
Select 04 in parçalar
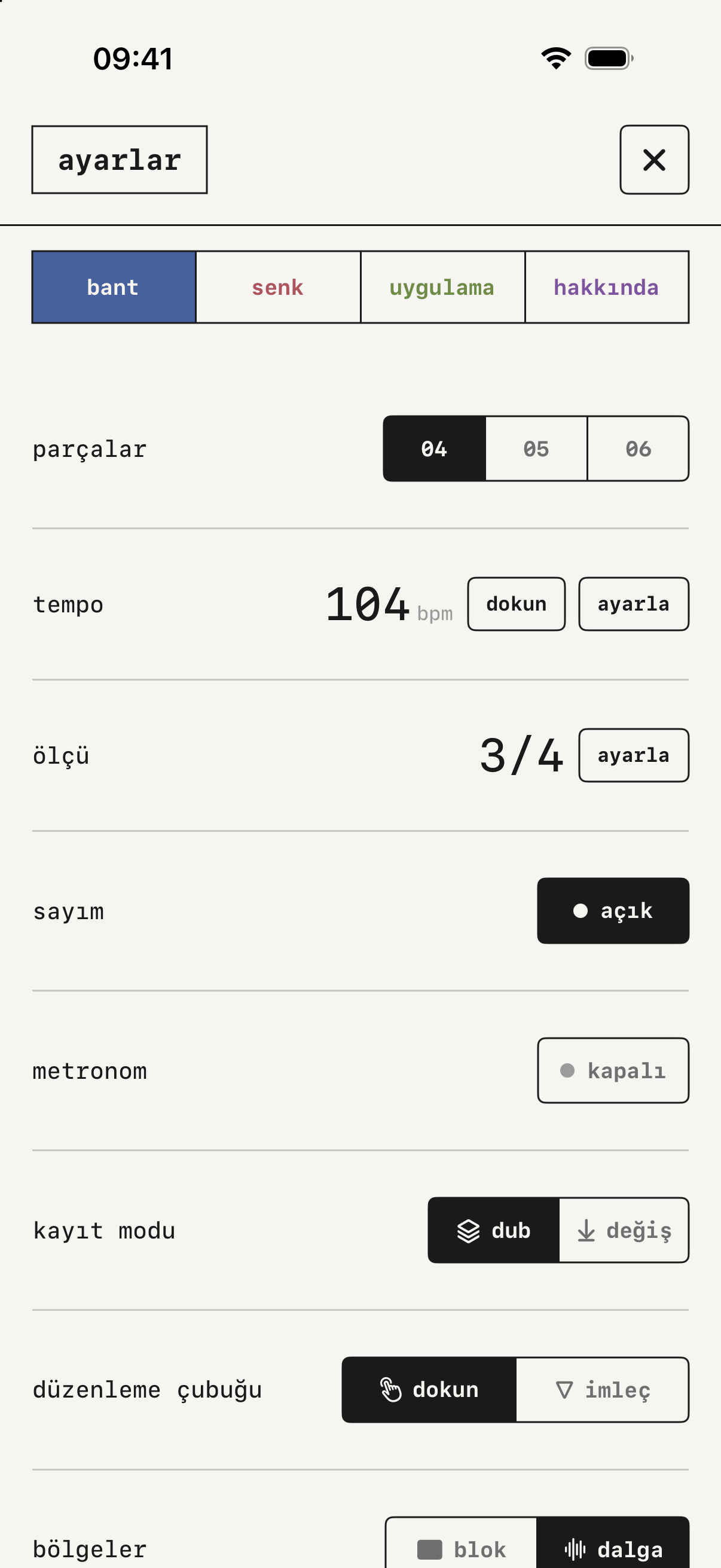tap(435, 449)
